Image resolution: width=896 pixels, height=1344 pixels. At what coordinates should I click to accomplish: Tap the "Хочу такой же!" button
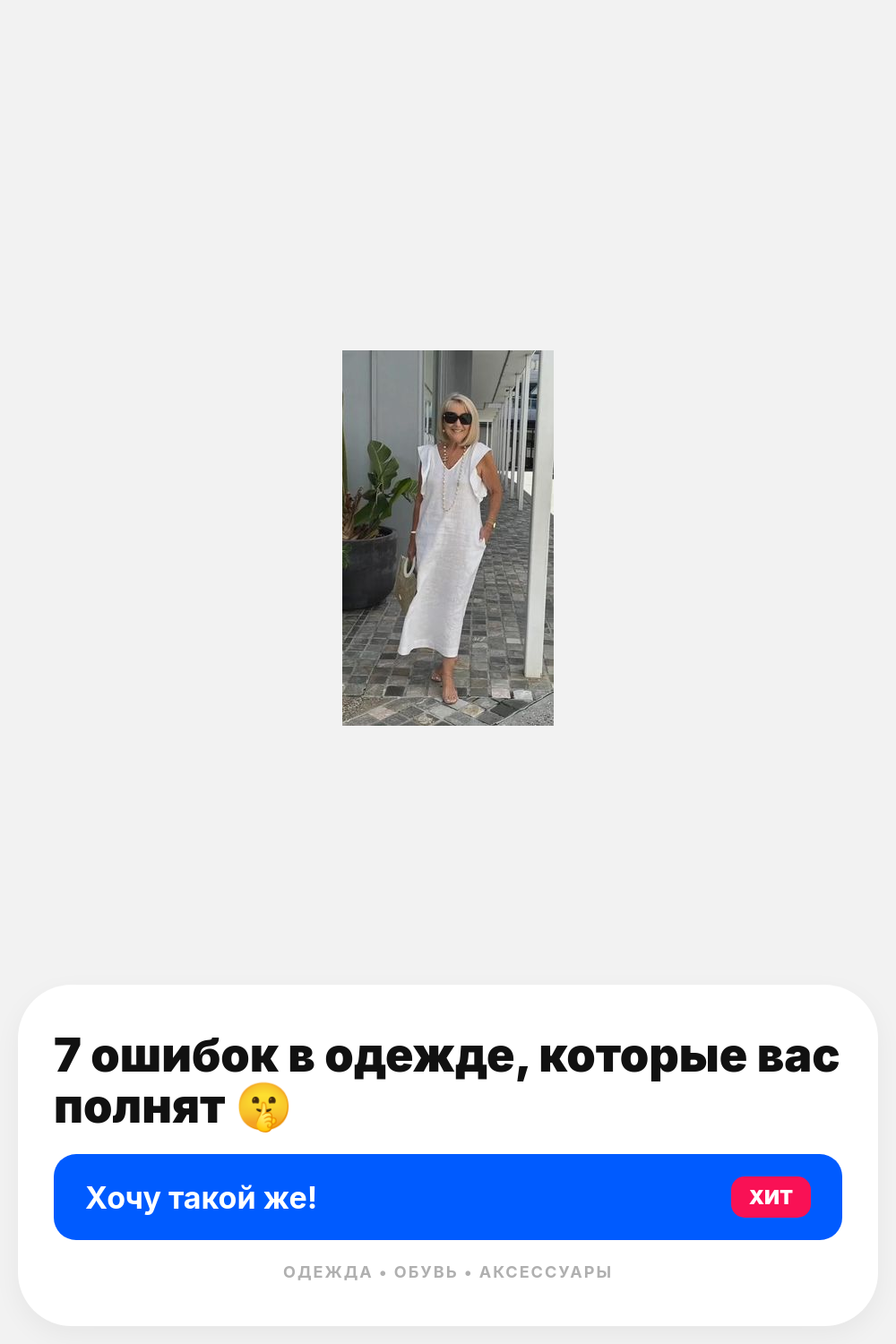point(446,1197)
